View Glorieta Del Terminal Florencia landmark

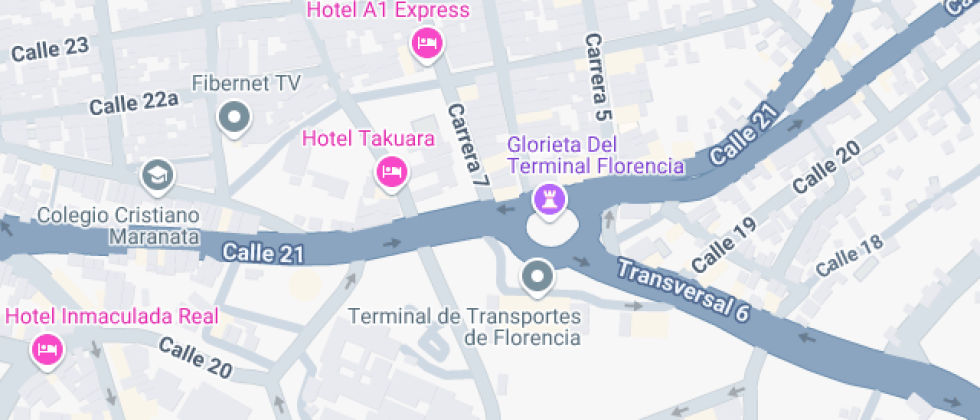coord(548,199)
